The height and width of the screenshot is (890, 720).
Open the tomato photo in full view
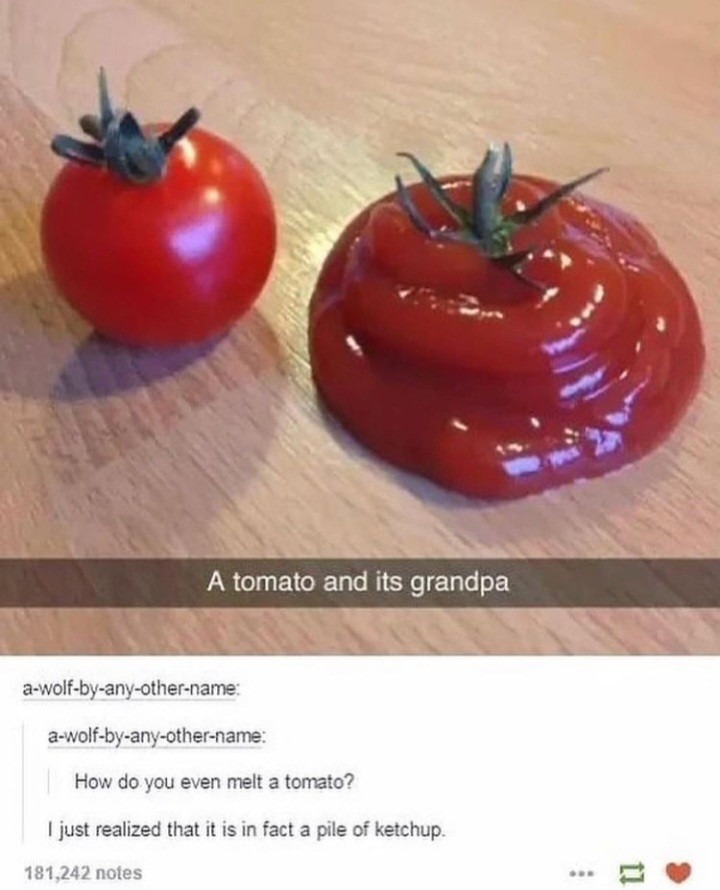click(x=360, y=300)
